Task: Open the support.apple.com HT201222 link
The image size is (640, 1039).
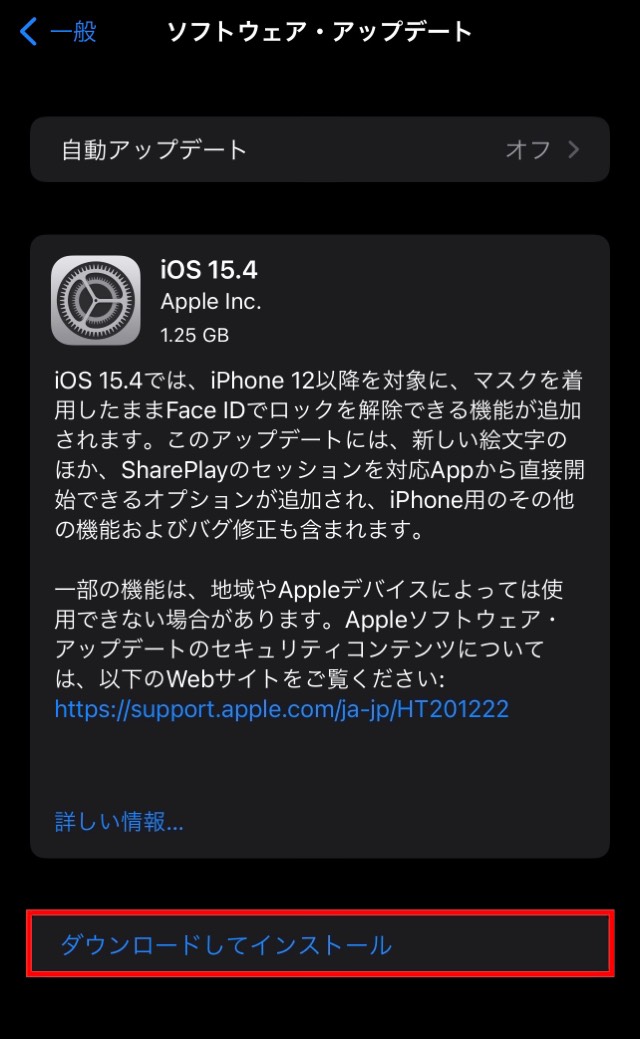Action: tap(281, 709)
